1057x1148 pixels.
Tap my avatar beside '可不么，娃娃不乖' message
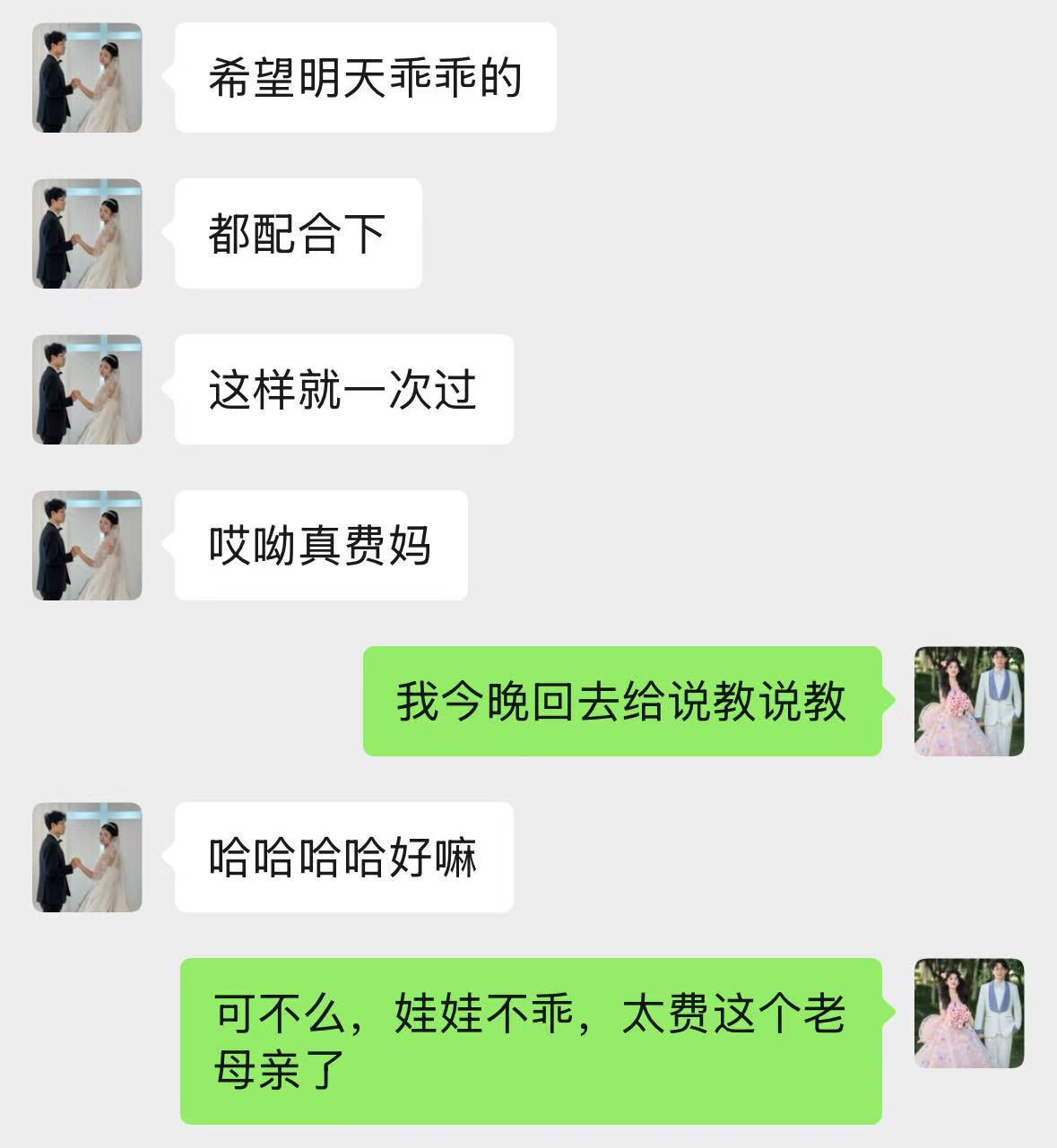tap(969, 1014)
